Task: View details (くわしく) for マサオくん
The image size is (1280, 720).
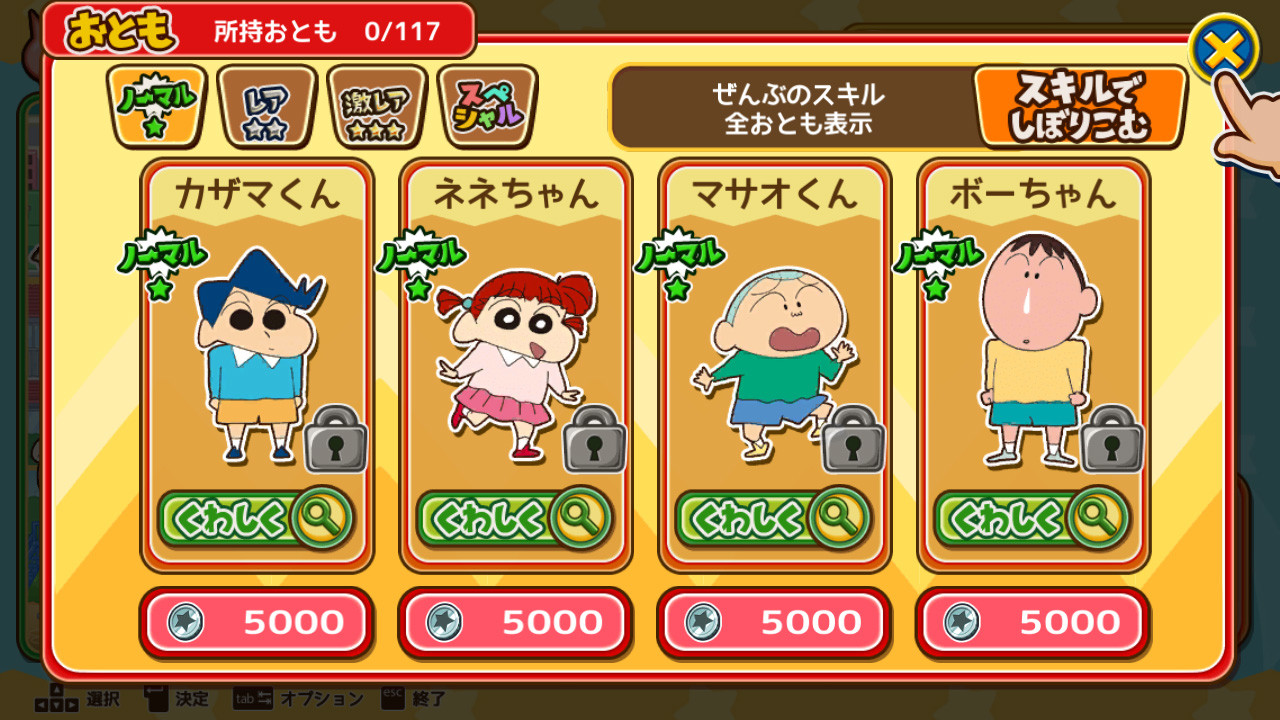Action: pos(774,518)
